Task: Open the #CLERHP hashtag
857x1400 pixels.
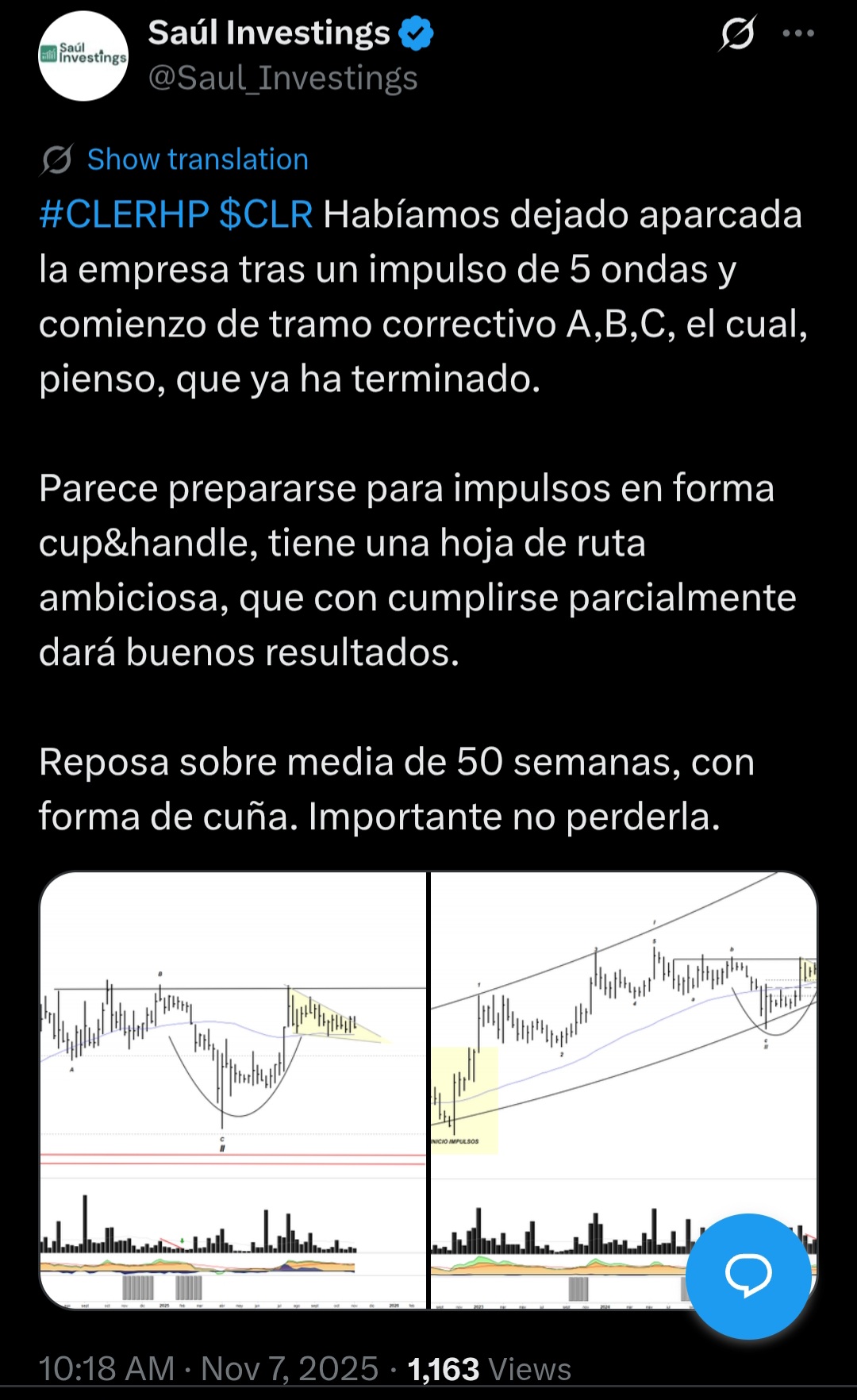Action: (124, 215)
